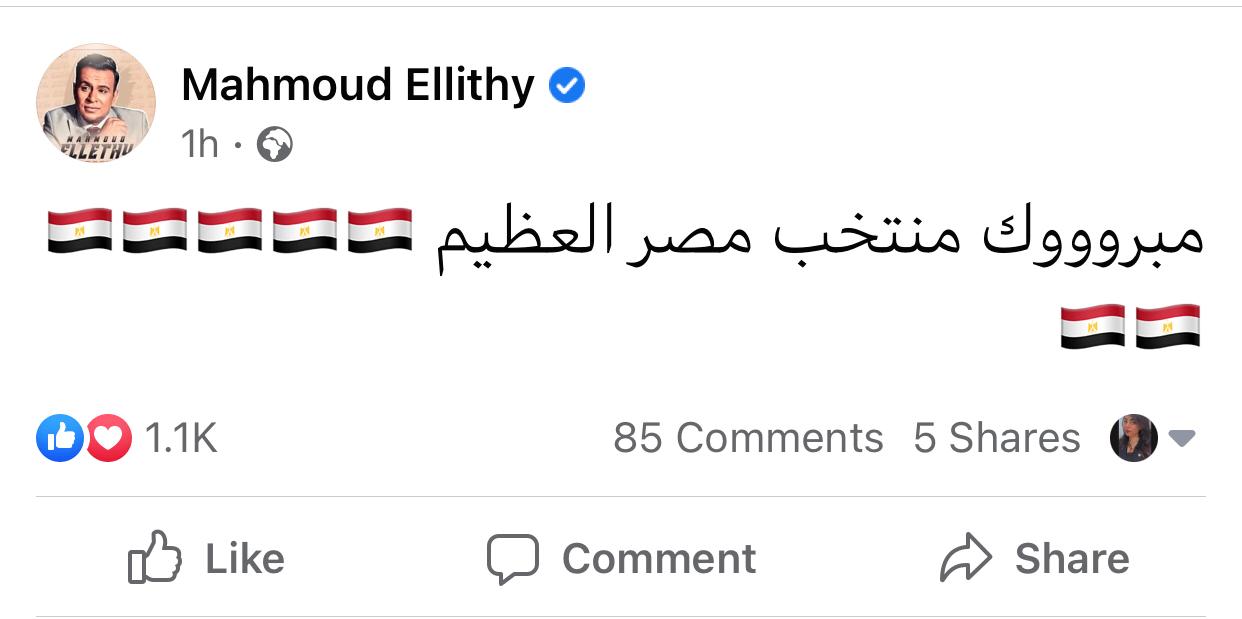Comment on this post
The width and height of the screenshot is (1242, 619).
(621, 558)
